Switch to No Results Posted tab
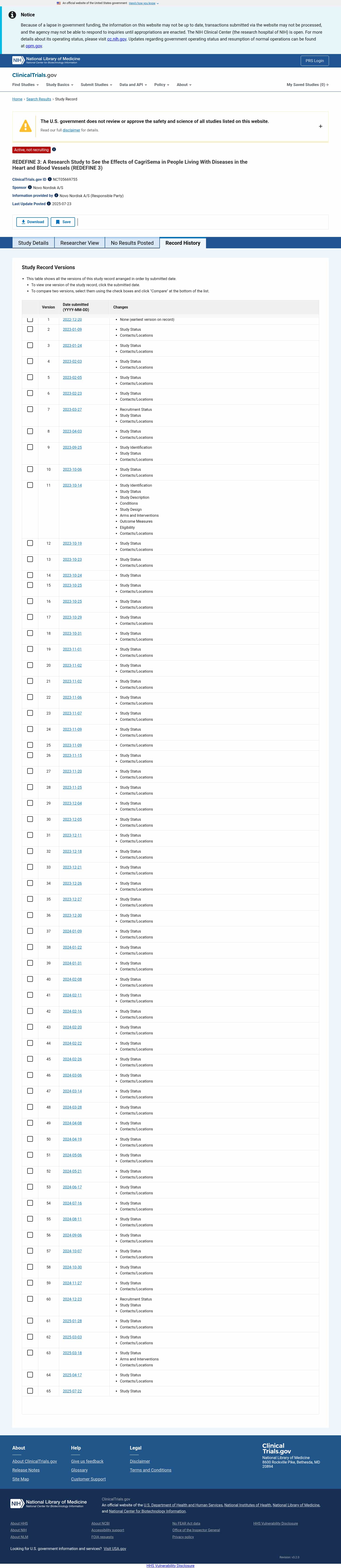The height and width of the screenshot is (1568, 341). tap(132, 243)
